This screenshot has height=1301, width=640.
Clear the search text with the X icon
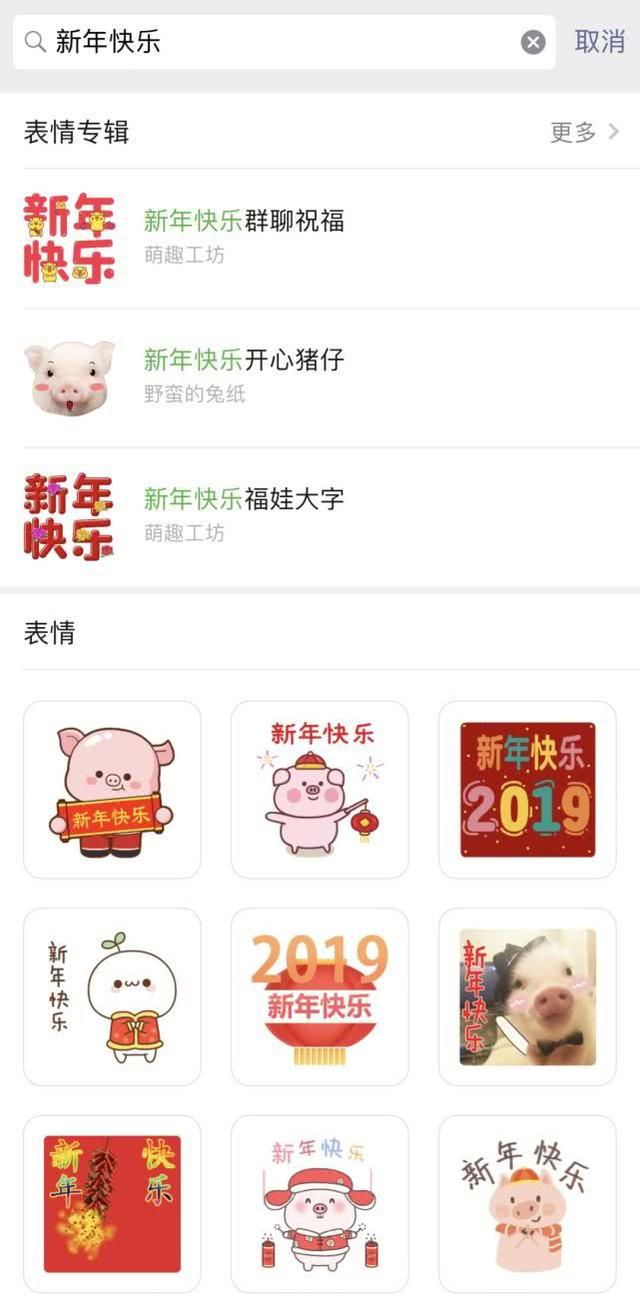(534, 42)
